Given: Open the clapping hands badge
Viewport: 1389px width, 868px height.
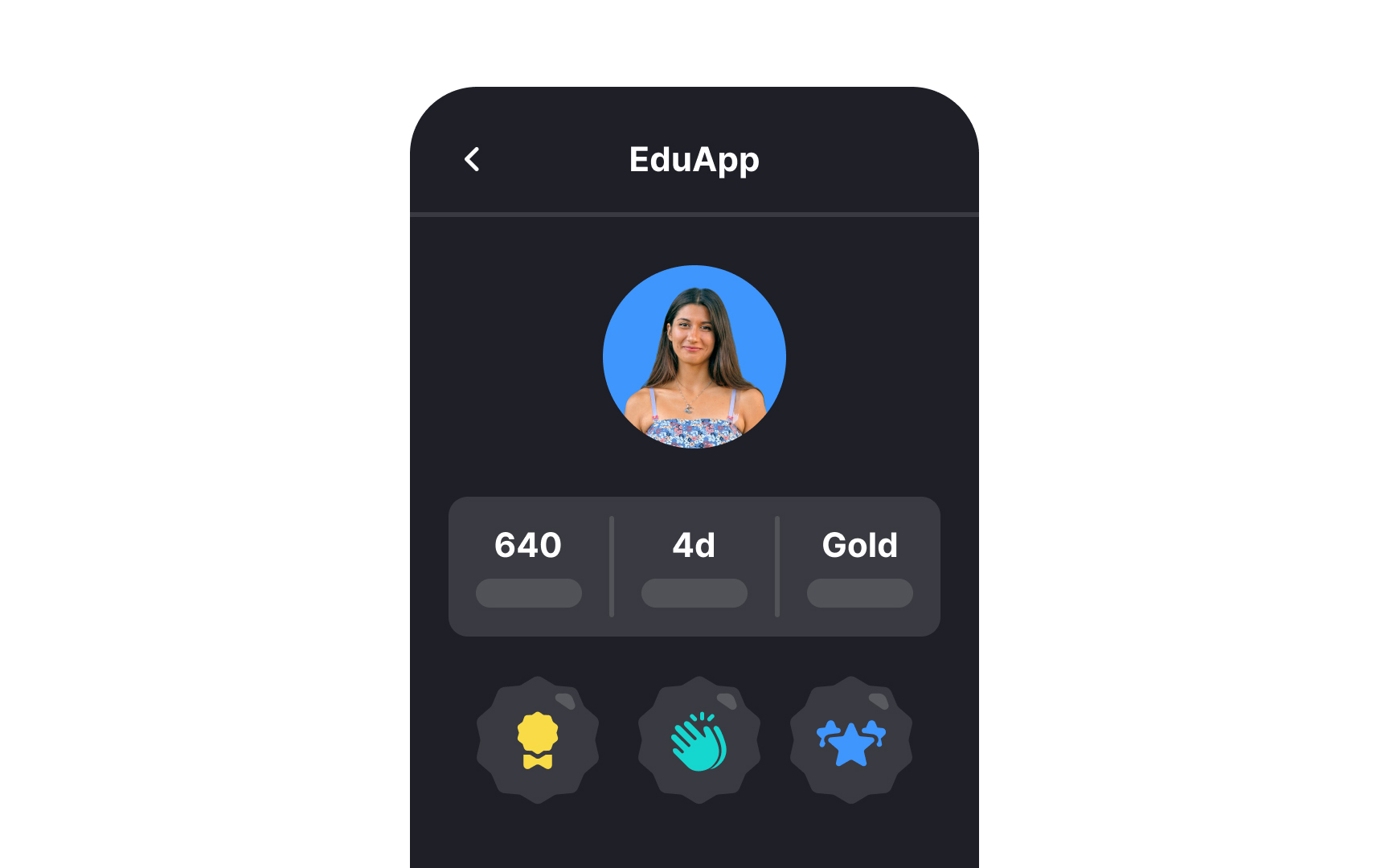Looking at the screenshot, I should (699, 740).
